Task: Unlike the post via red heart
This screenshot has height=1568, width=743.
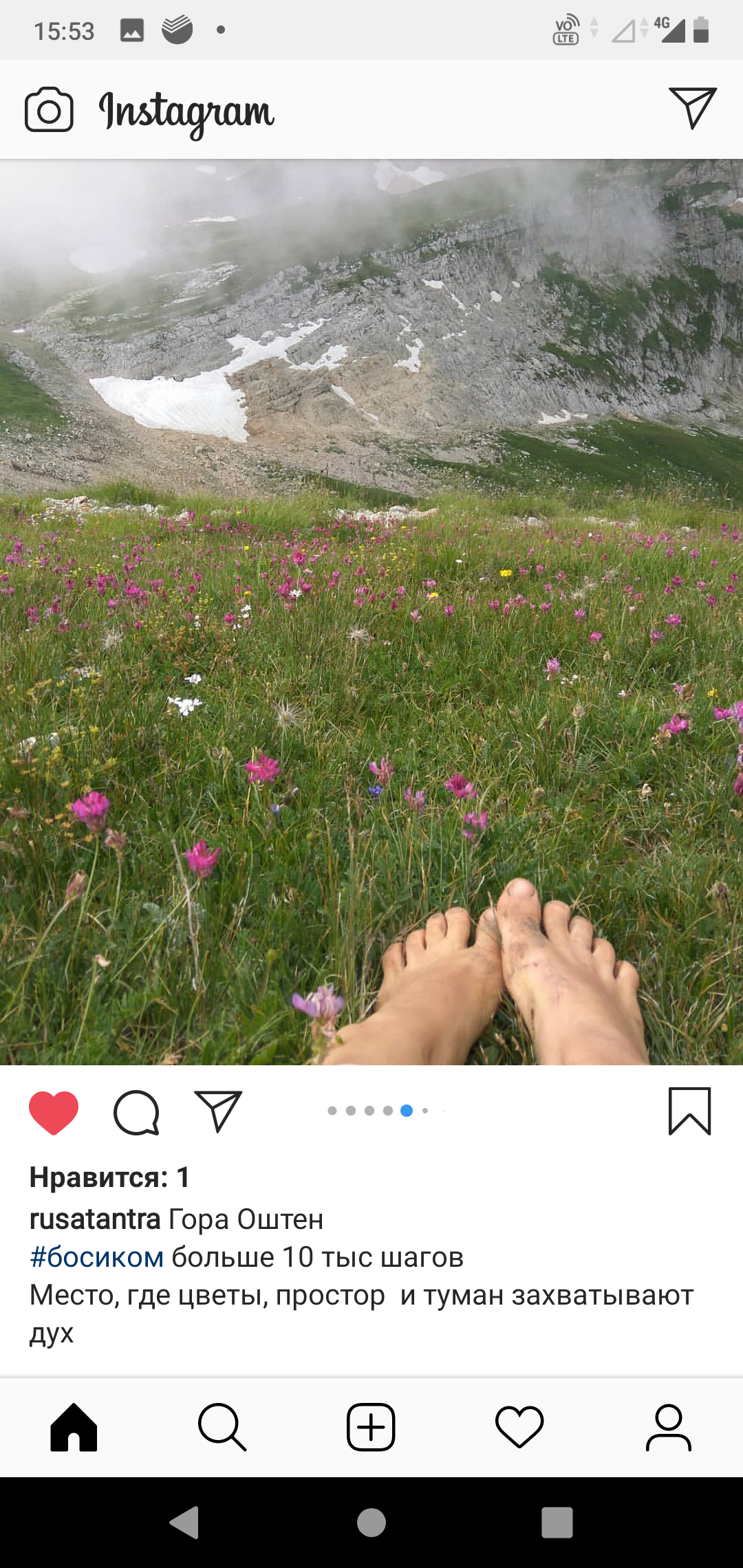Action: click(54, 1112)
